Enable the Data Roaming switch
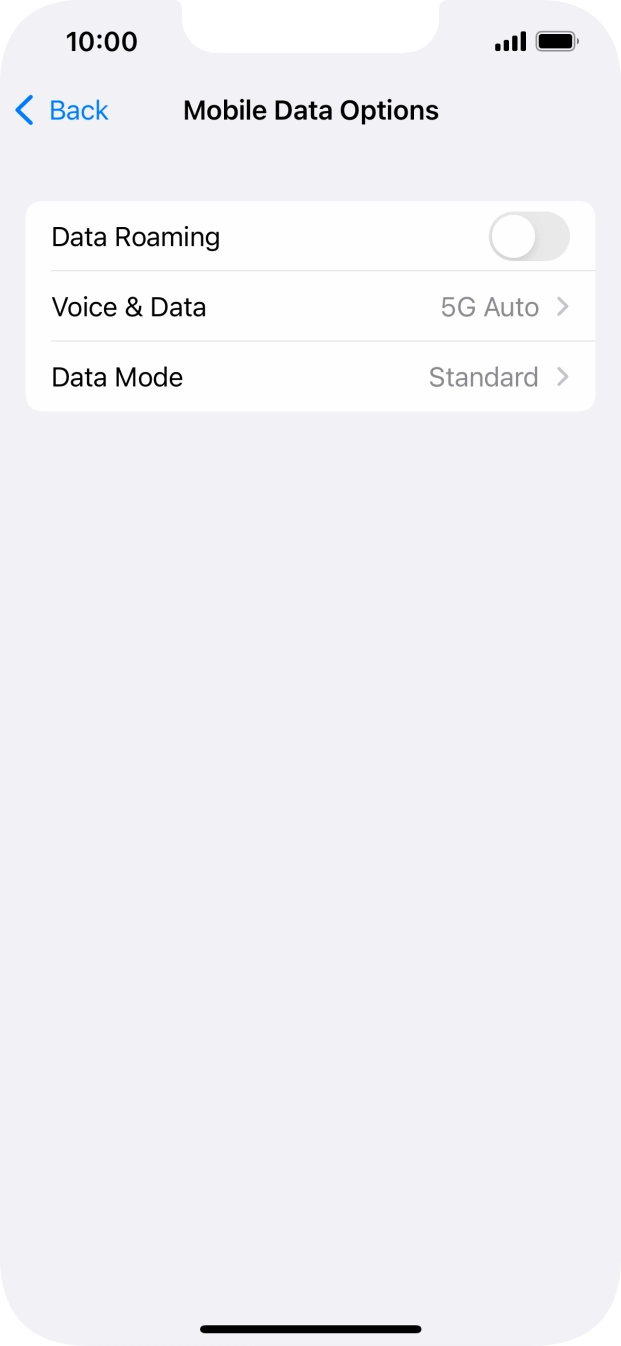Screen dimensions: 621x1346 pos(529,237)
